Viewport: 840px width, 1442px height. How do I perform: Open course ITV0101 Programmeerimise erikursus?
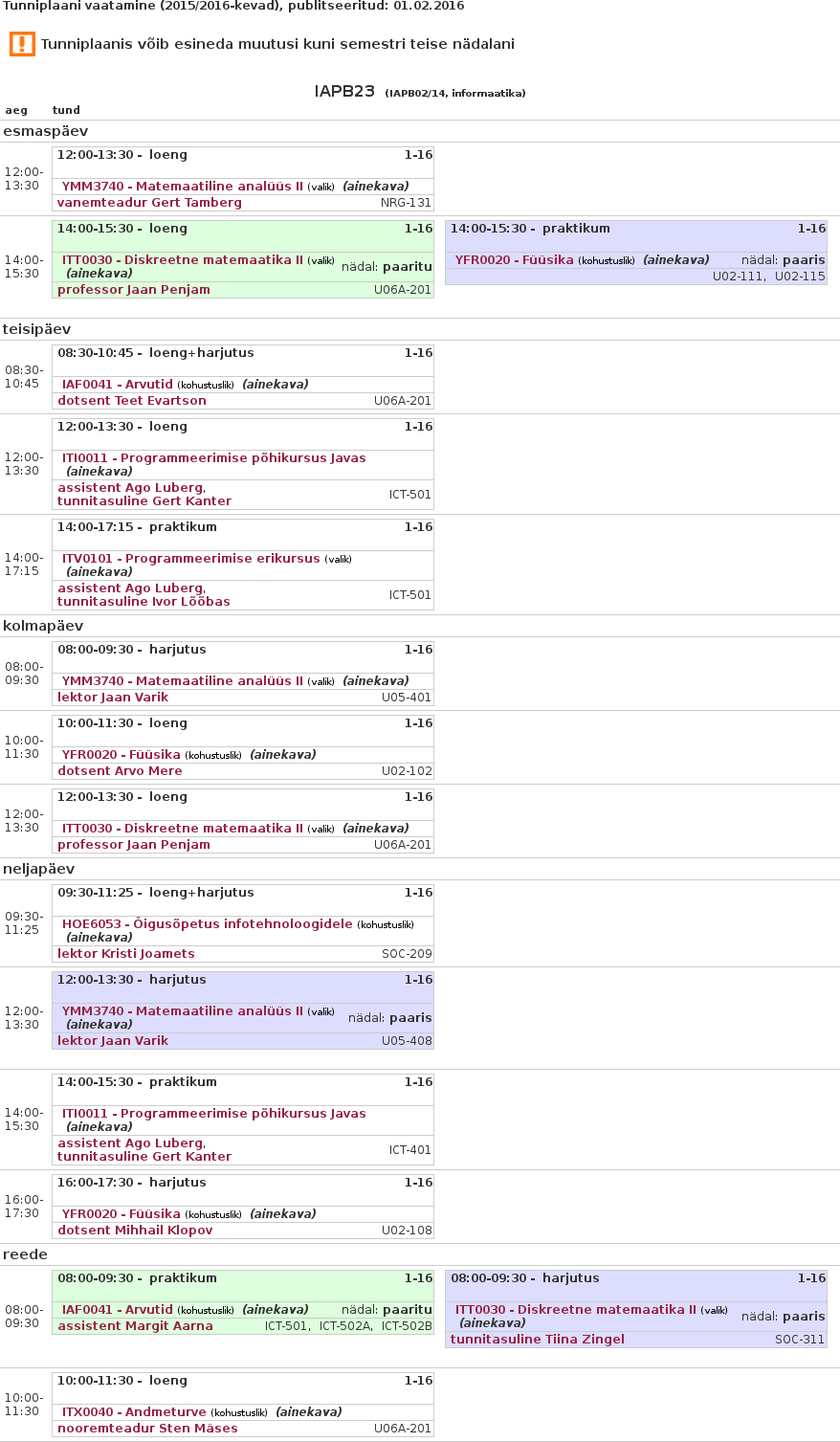(x=190, y=559)
